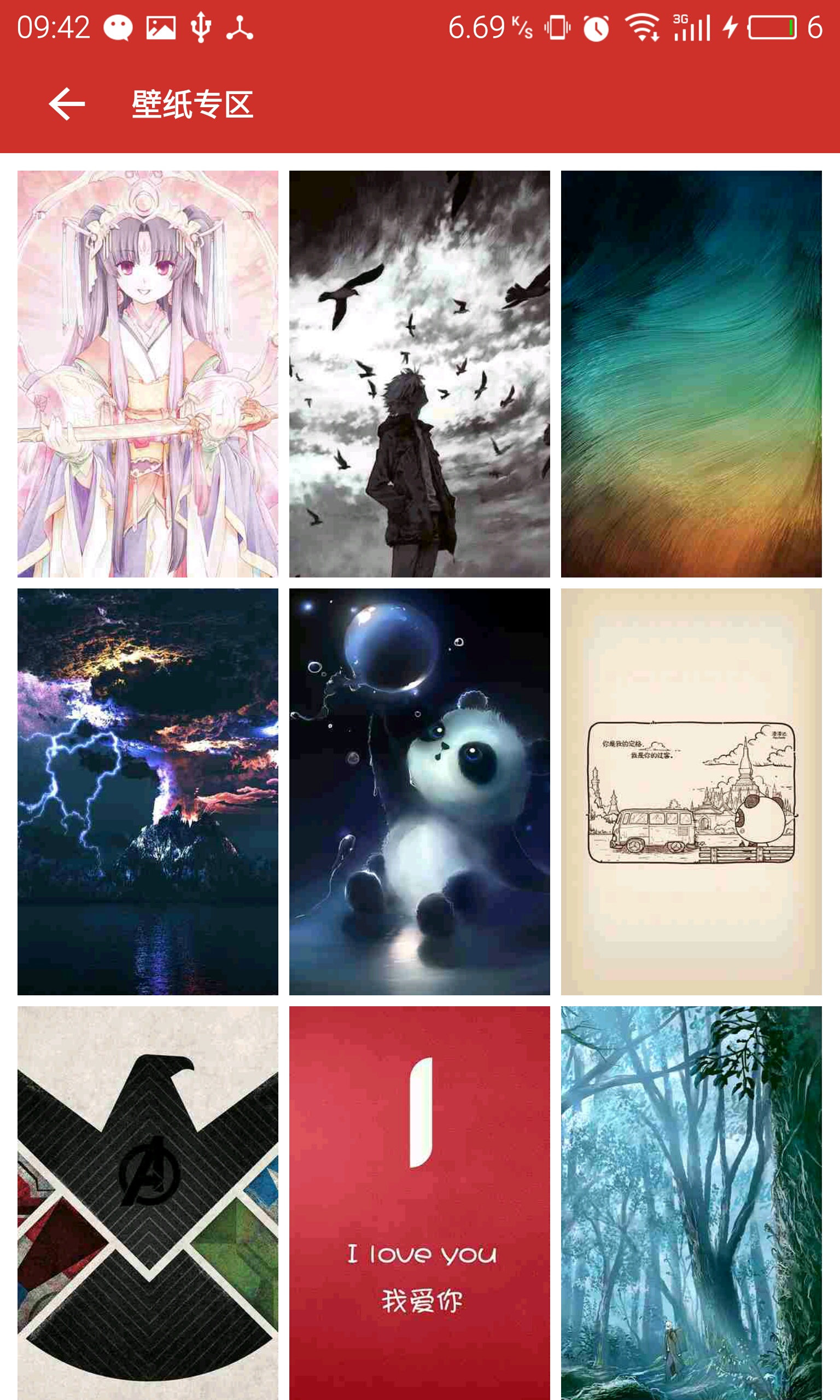Select the teal and orange gradient wallpaper

[x=691, y=374]
